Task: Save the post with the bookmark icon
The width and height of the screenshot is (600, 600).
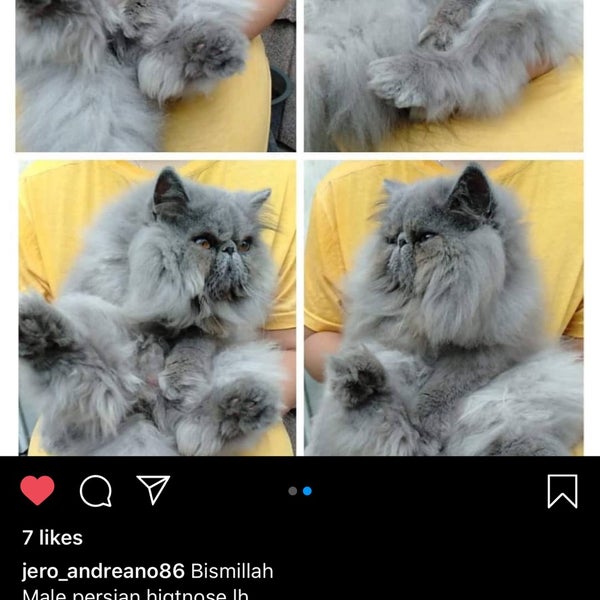Action: click(x=562, y=490)
